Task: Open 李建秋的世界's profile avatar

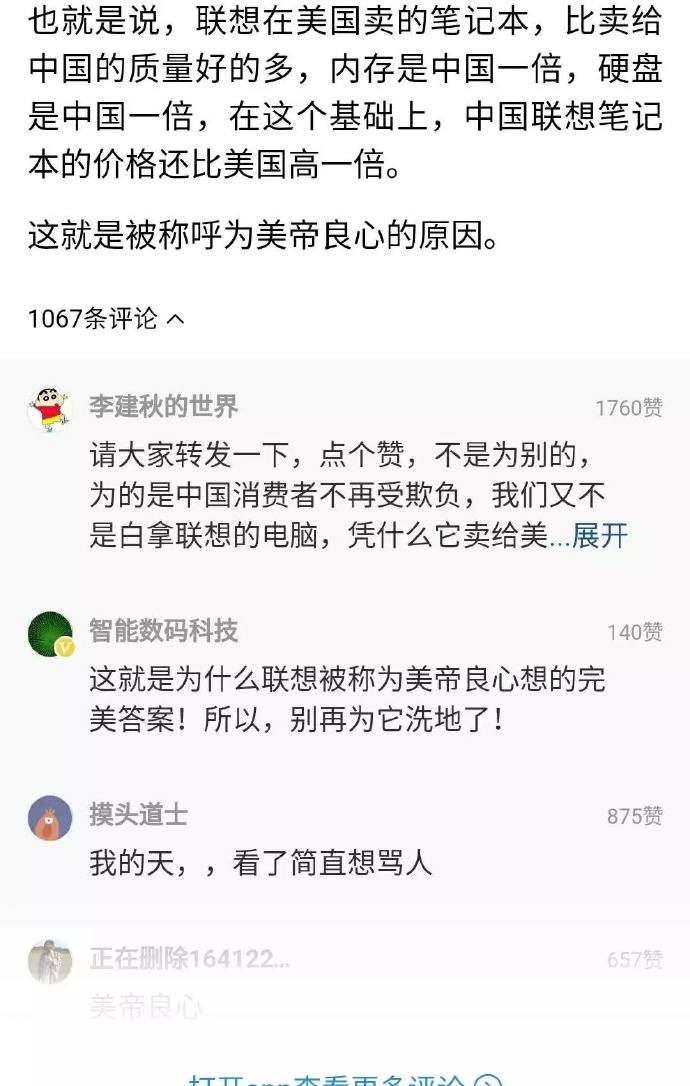Action: 49,408
